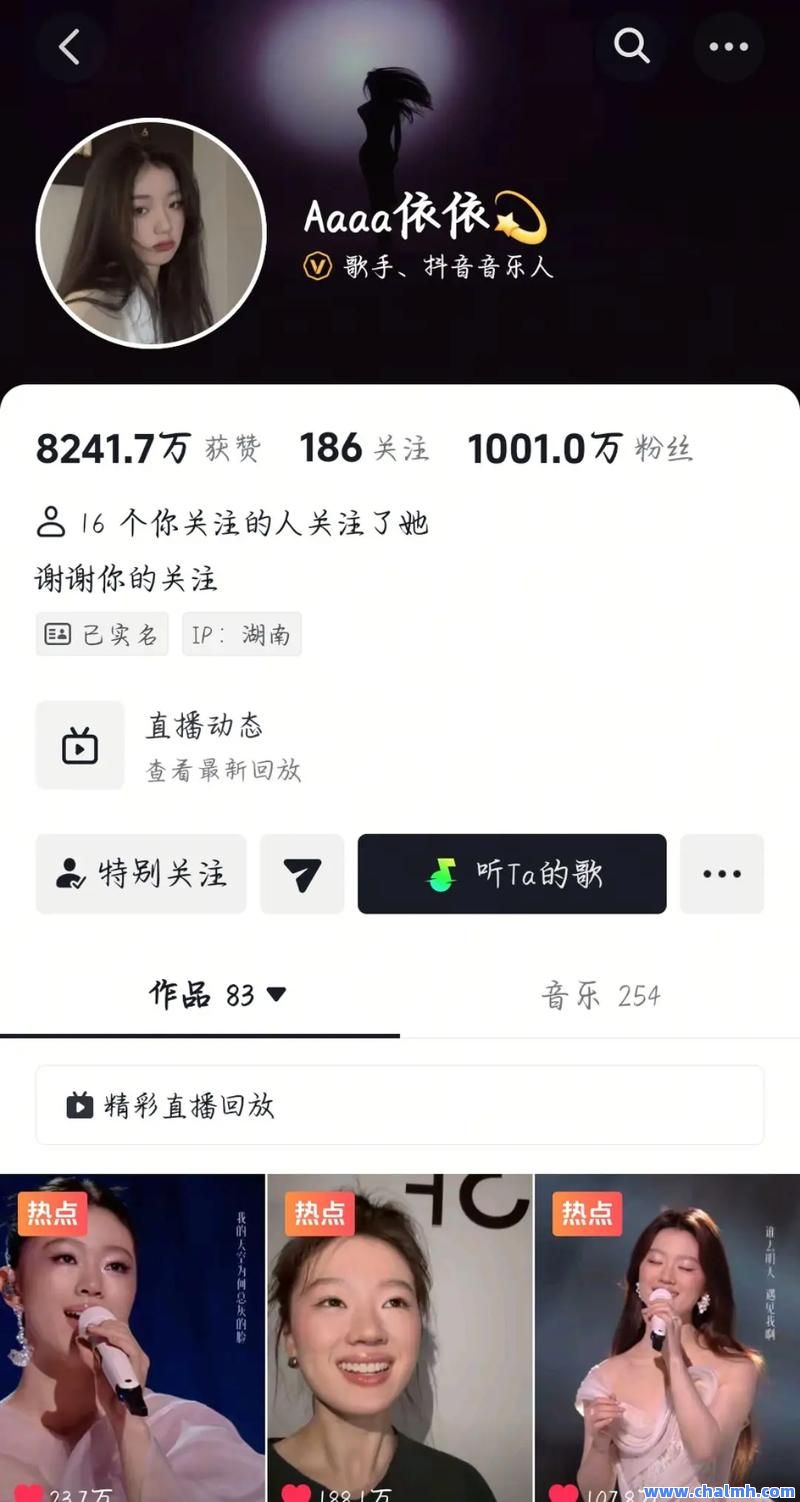800x1502 pixels.
Task: See the 16 mutual followers
Action: pyautogui.click(x=232, y=523)
